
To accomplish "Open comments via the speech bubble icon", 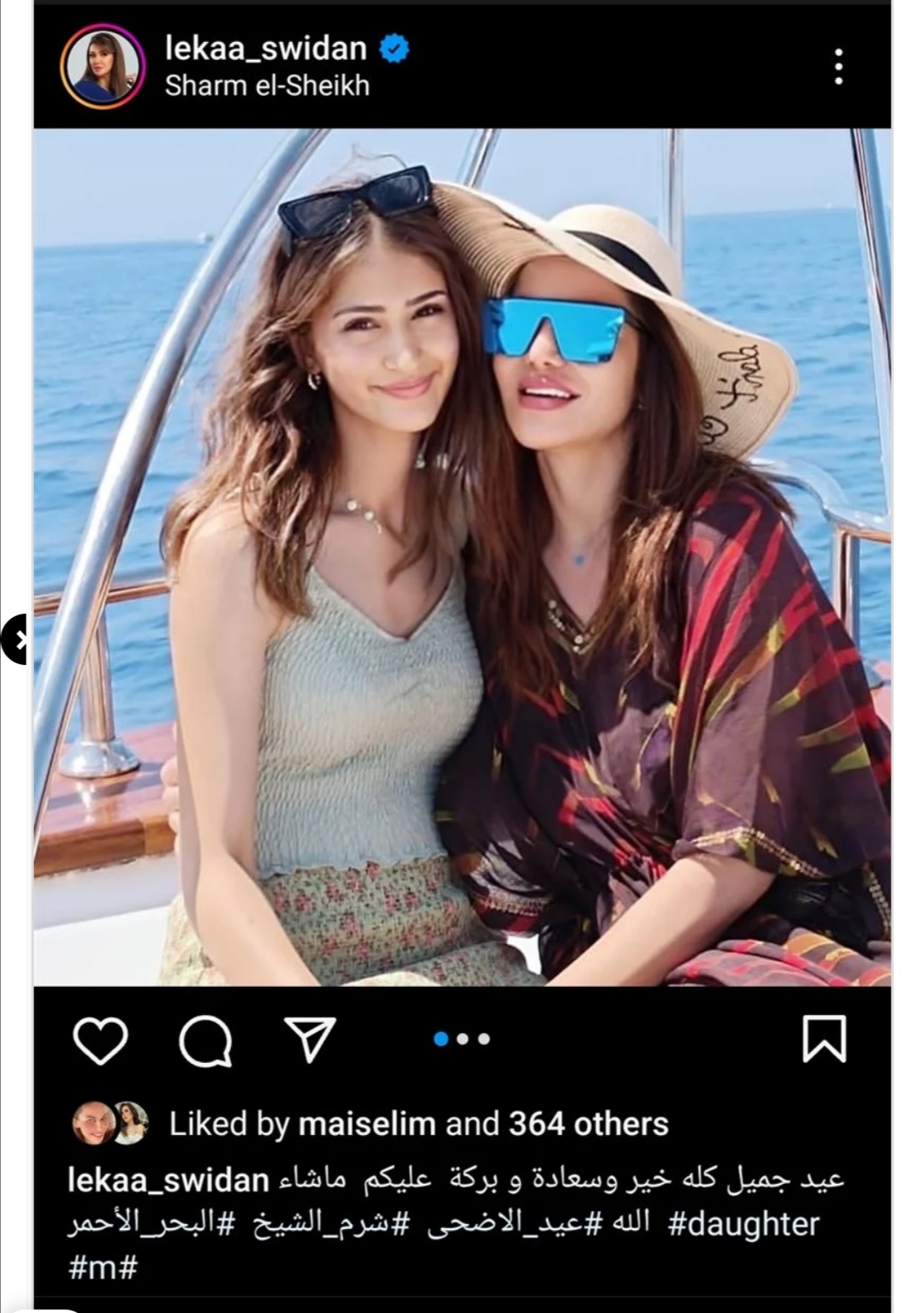I will (x=205, y=1039).
